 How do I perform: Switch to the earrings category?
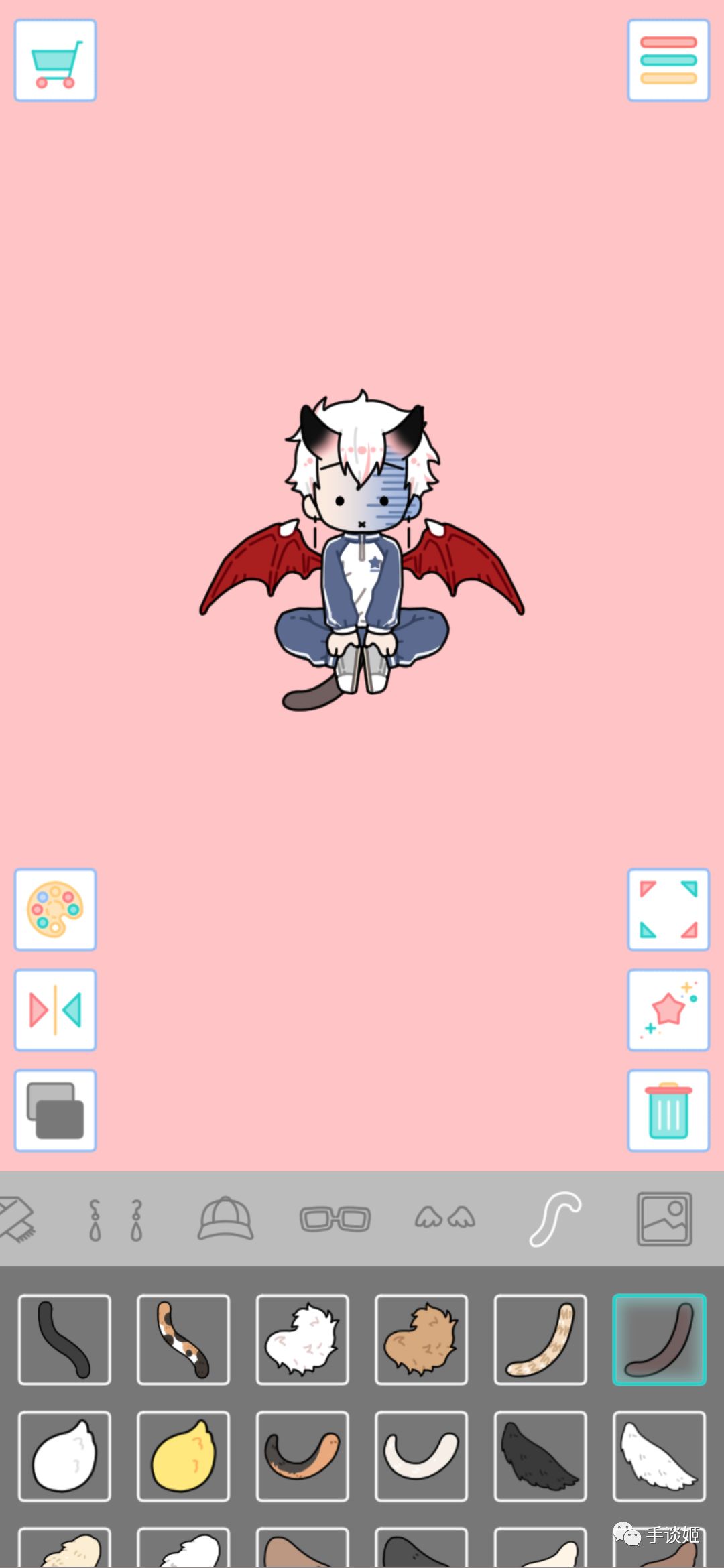point(115,1220)
